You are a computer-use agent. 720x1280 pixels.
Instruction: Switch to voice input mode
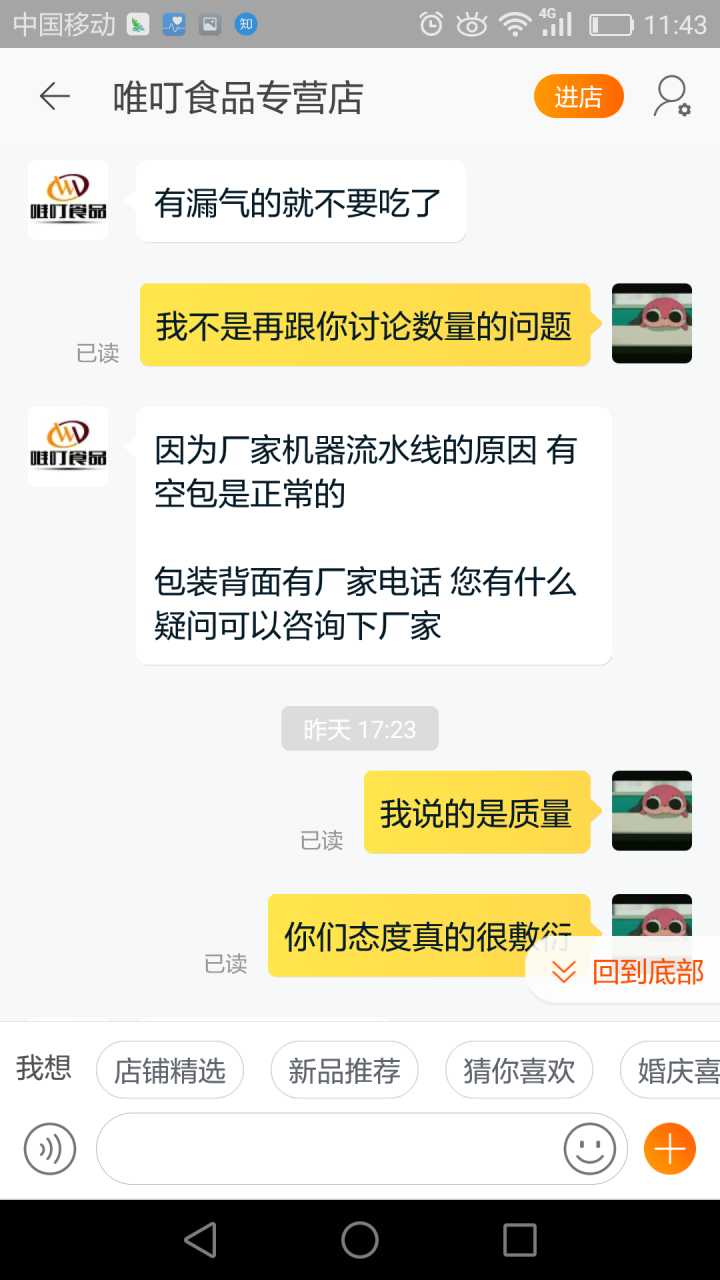click(50, 1149)
